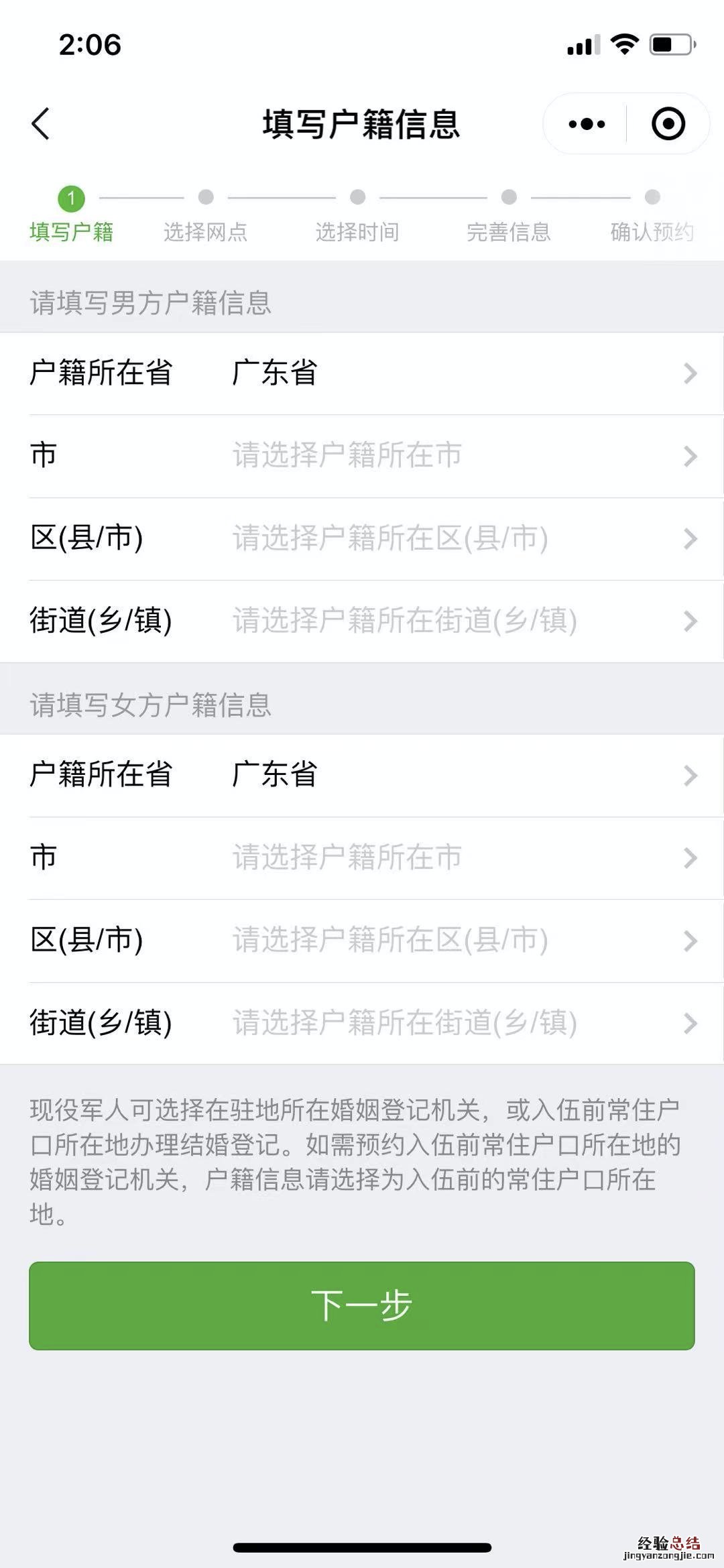
Task: Close the mini program via the circle icon
Action: [x=668, y=124]
